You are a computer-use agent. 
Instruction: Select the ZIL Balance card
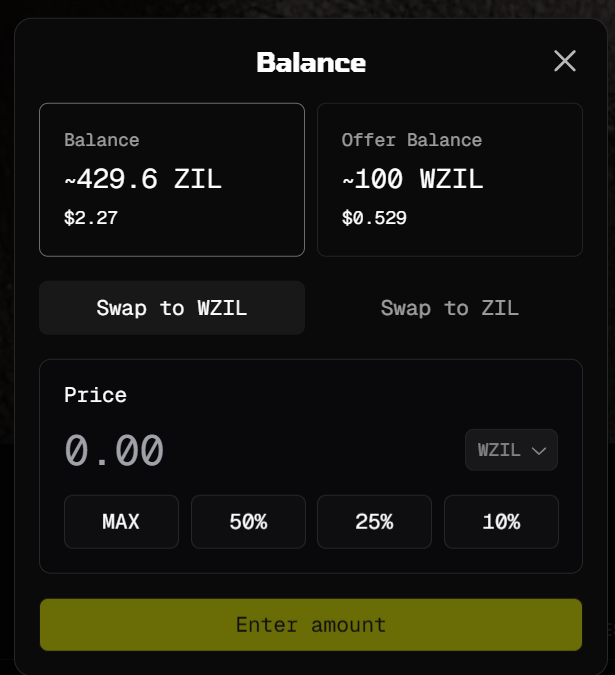[171, 180]
